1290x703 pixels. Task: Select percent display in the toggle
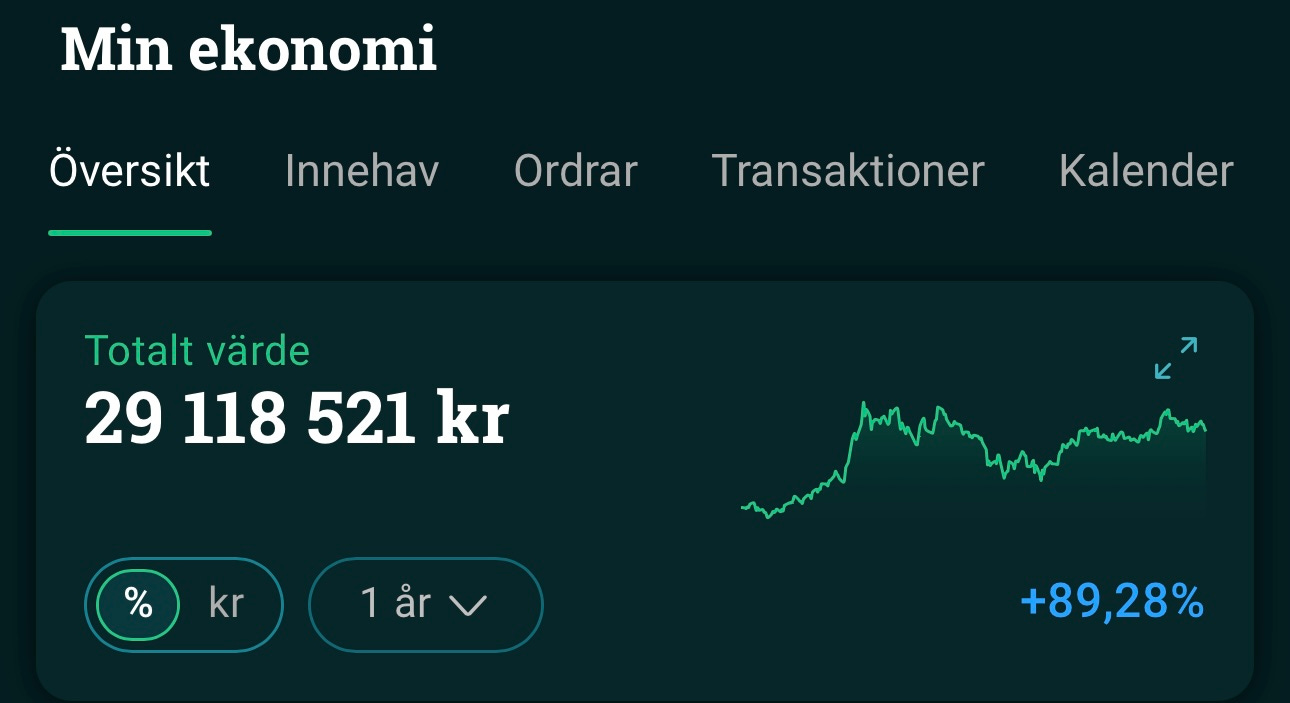138,604
